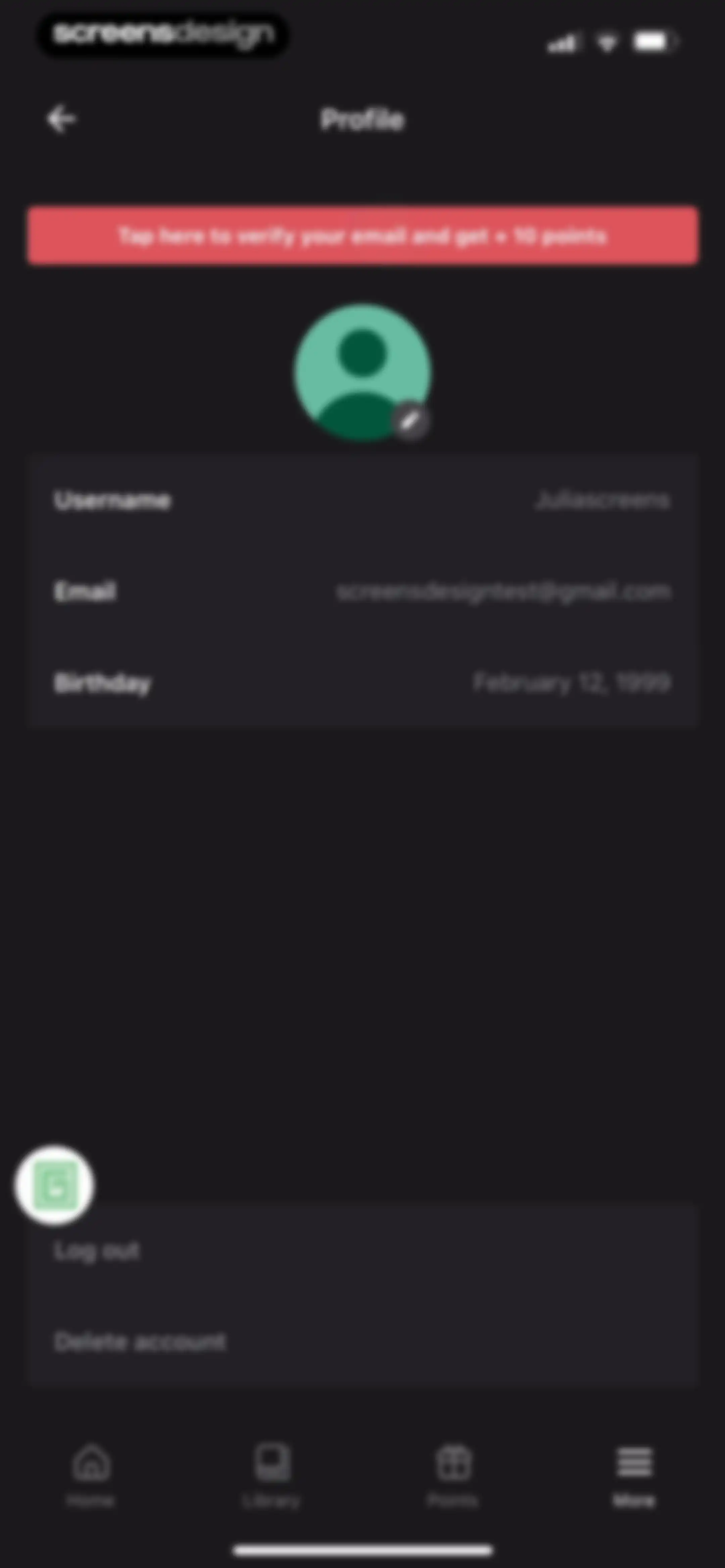Open the Birthday row
725x1568 pixels.
click(x=363, y=683)
